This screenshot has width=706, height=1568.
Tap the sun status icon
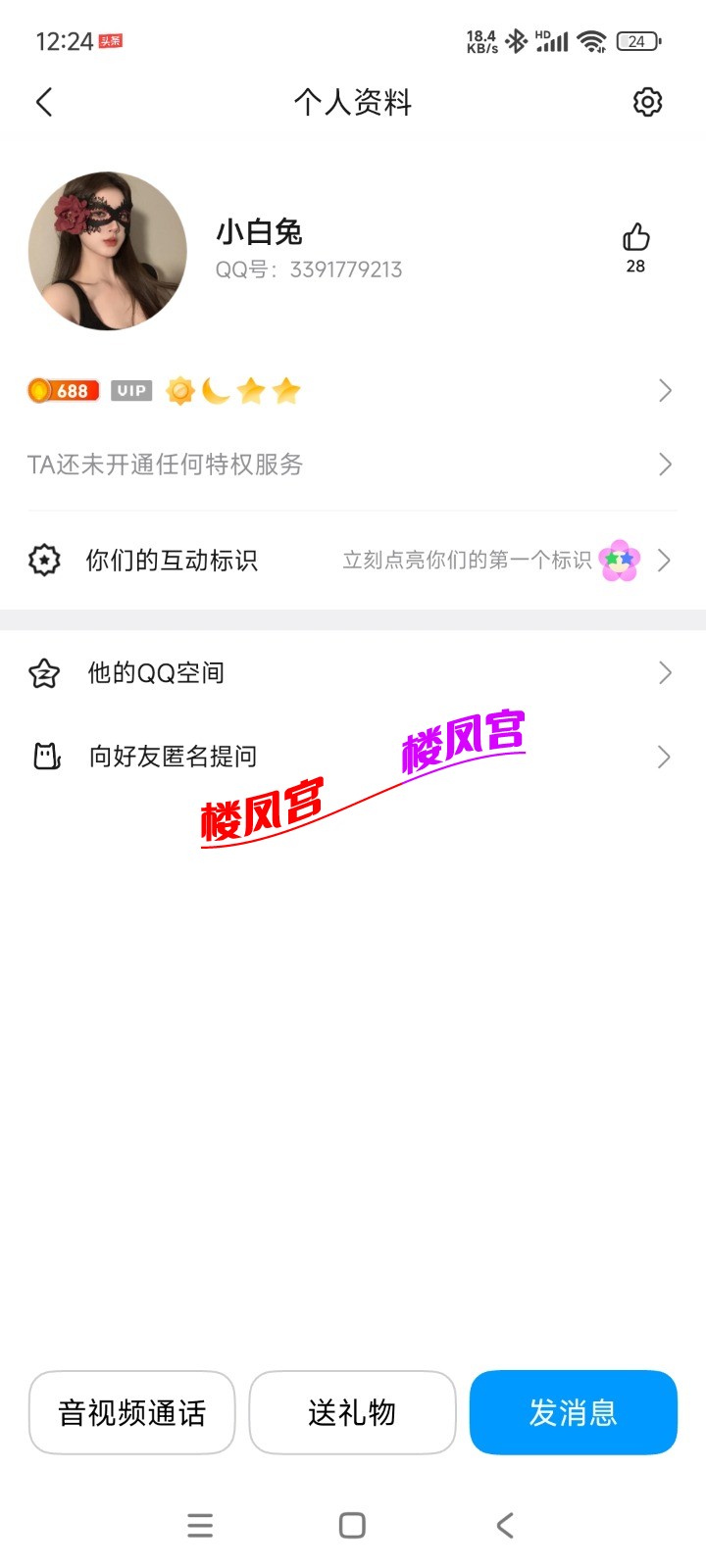click(x=178, y=390)
